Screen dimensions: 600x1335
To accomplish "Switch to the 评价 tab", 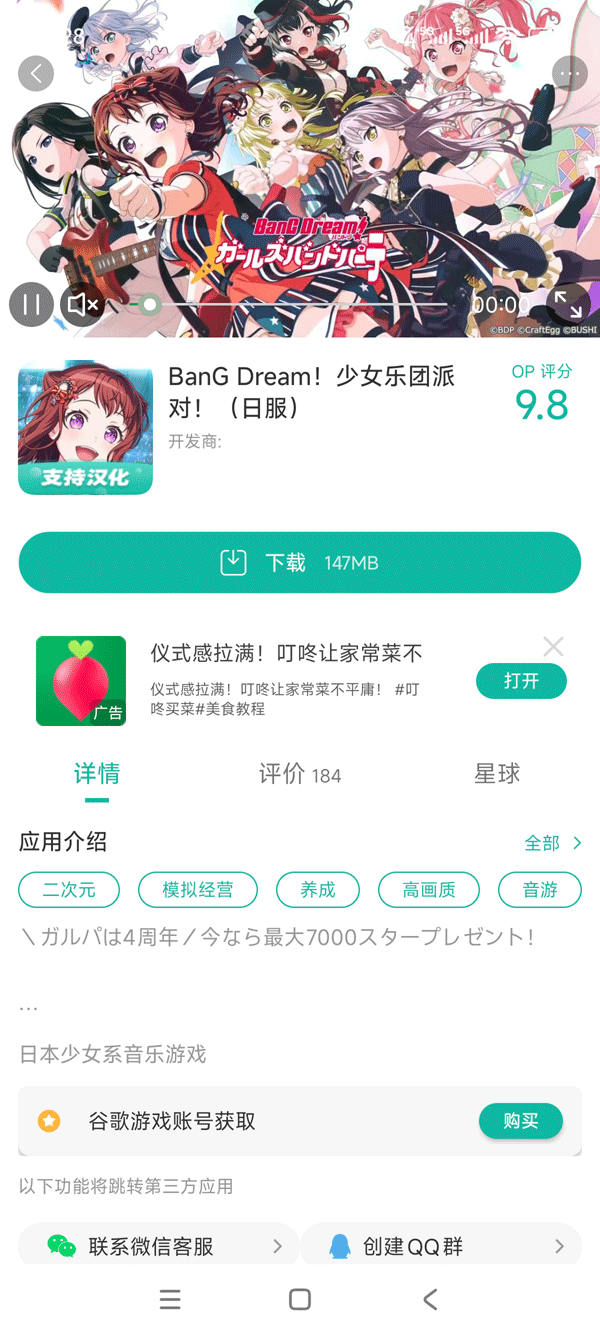I will 299,774.
